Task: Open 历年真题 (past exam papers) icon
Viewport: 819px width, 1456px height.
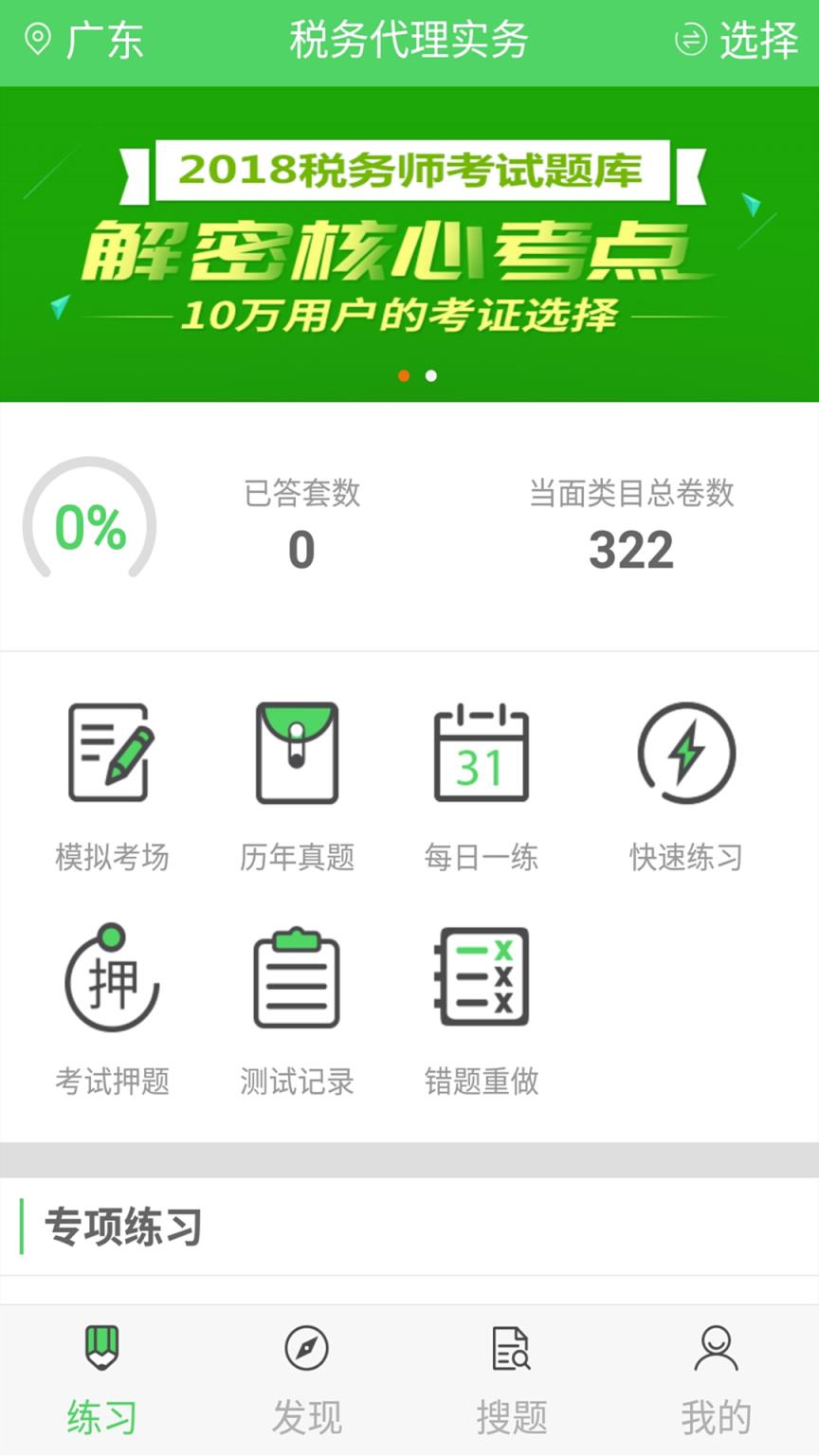Action: pyautogui.click(x=298, y=754)
